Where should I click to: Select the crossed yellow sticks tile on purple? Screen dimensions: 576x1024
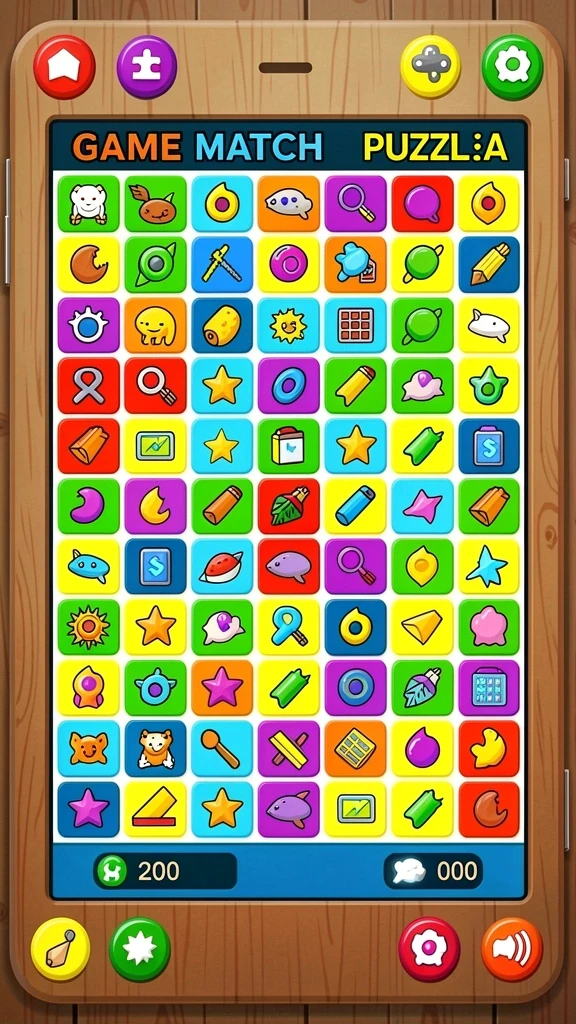click(x=289, y=748)
